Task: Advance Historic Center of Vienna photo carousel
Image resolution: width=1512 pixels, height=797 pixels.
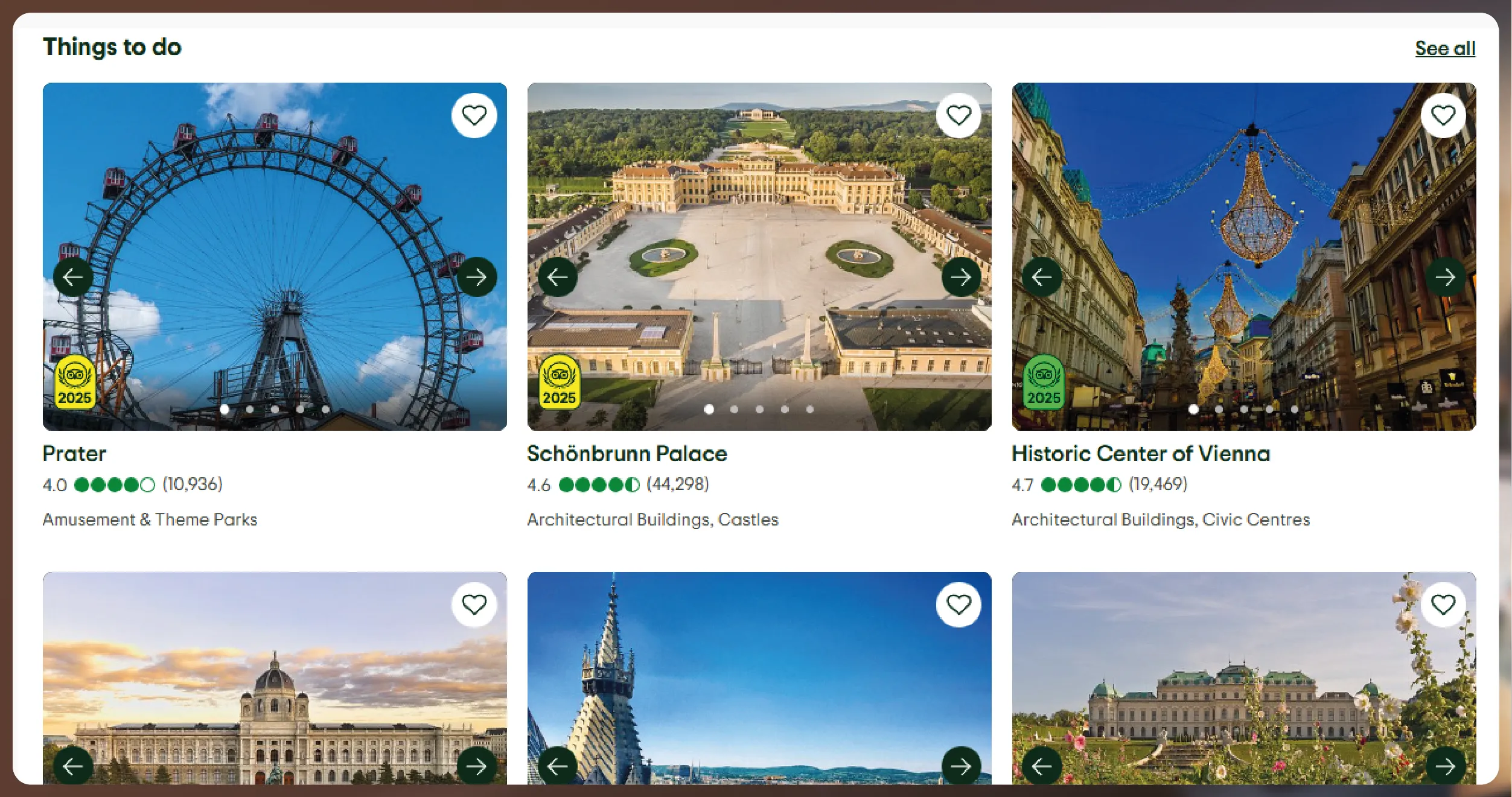Action: (x=1445, y=277)
